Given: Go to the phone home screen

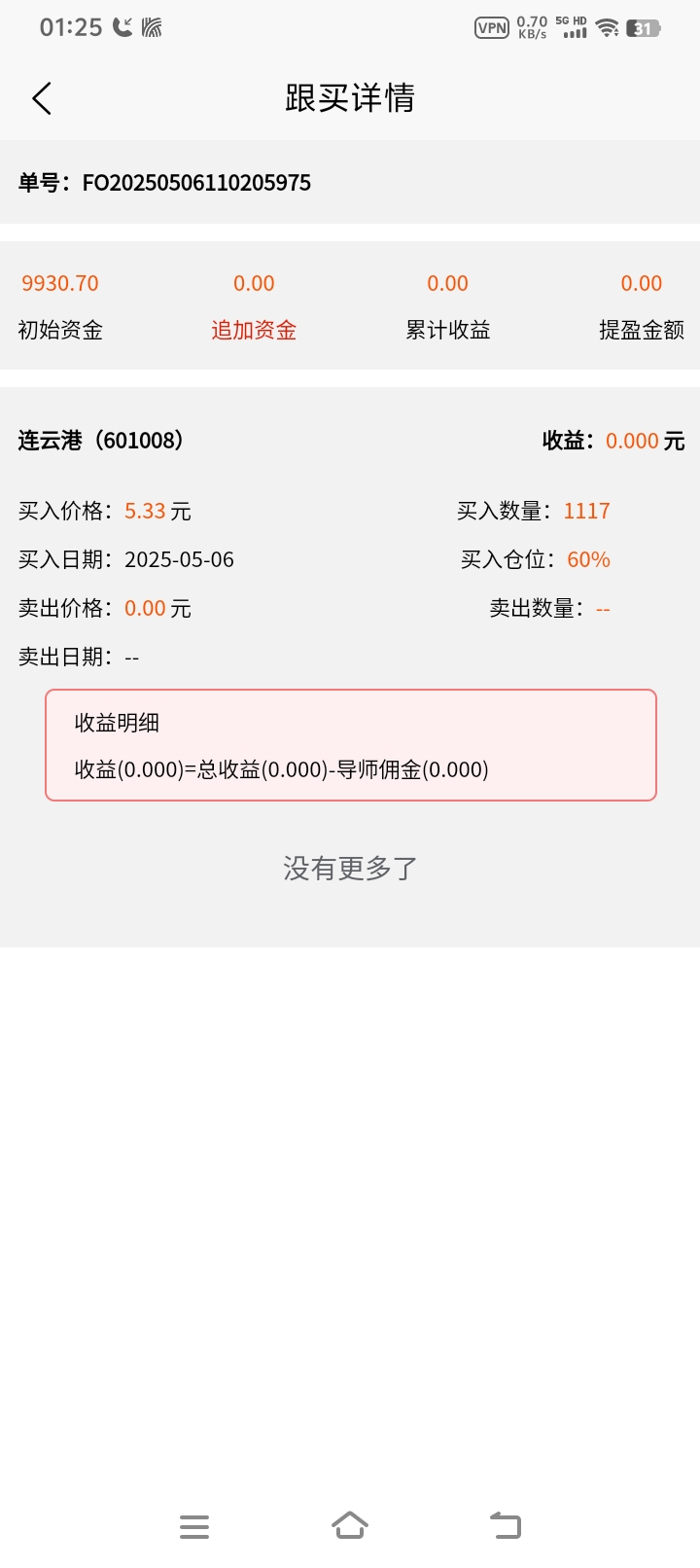Looking at the screenshot, I should (350, 1525).
